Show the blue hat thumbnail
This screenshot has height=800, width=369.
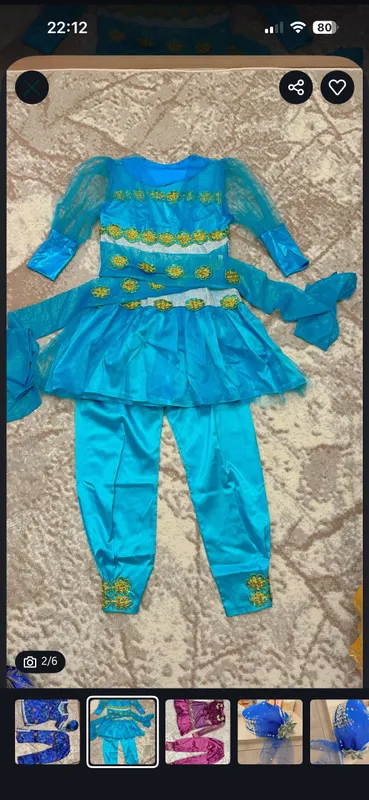[x=270, y=732]
